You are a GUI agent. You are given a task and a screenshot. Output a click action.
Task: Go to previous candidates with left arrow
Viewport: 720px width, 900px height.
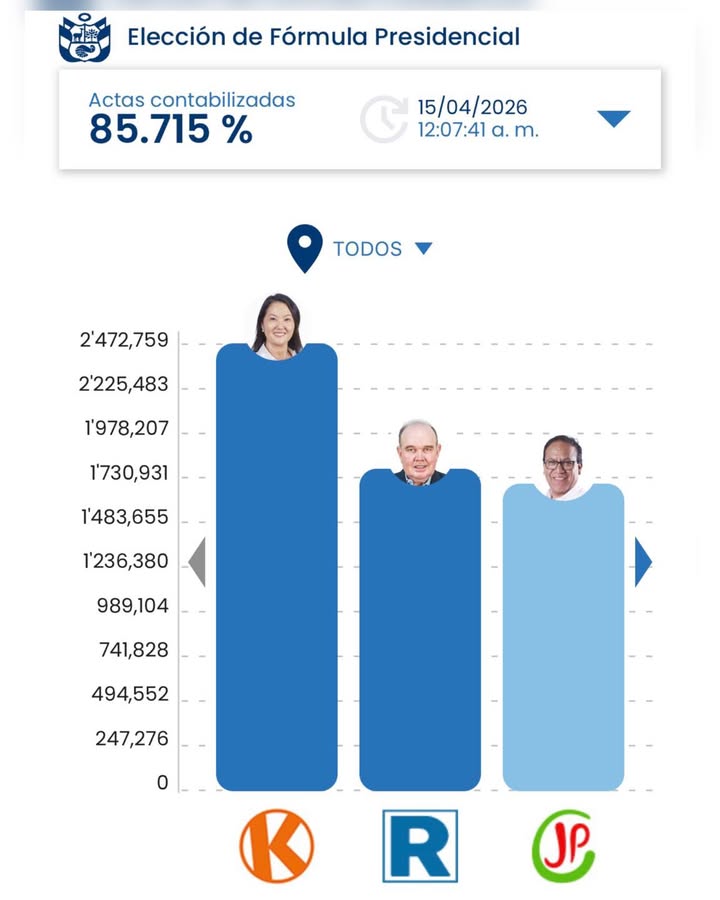point(197,562)
